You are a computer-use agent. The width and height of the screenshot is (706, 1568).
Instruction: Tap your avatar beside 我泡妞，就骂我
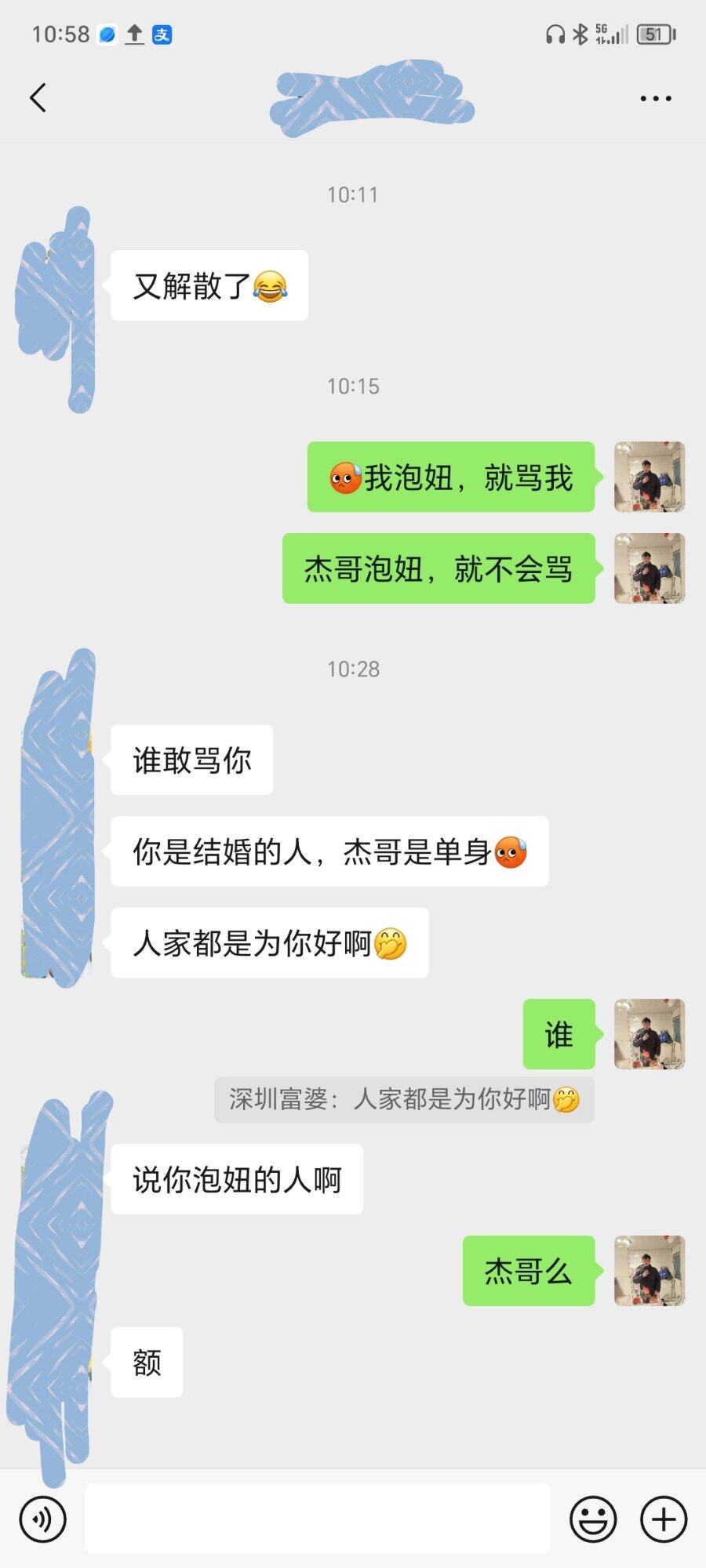click(649, 477)
